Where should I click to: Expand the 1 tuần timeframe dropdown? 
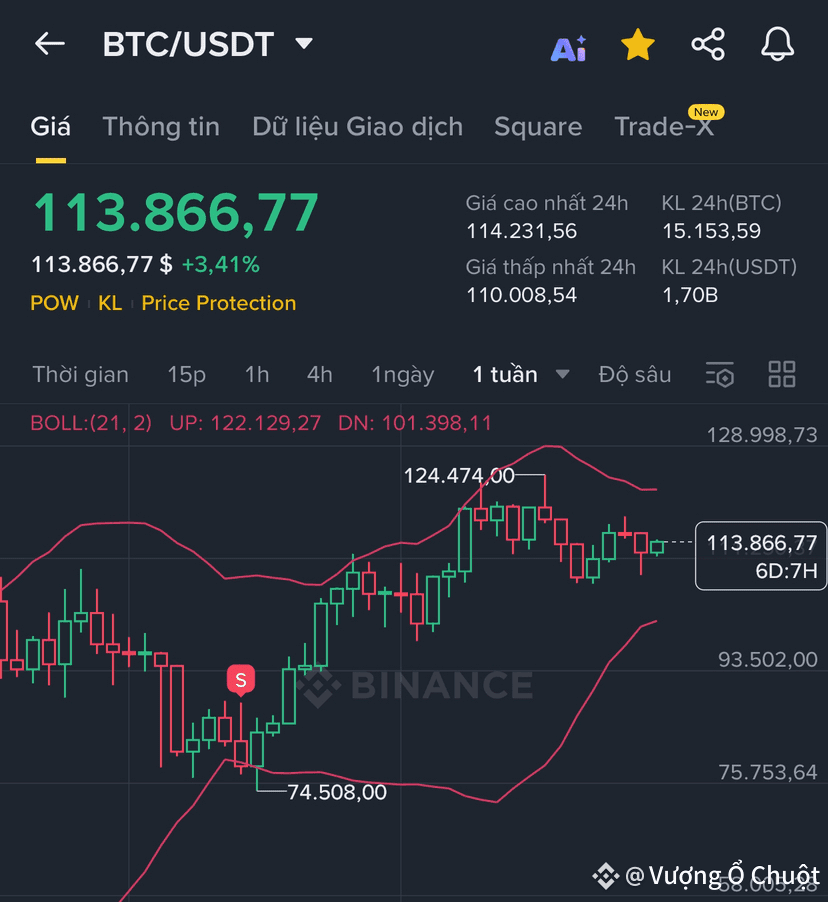coord(520,375)
